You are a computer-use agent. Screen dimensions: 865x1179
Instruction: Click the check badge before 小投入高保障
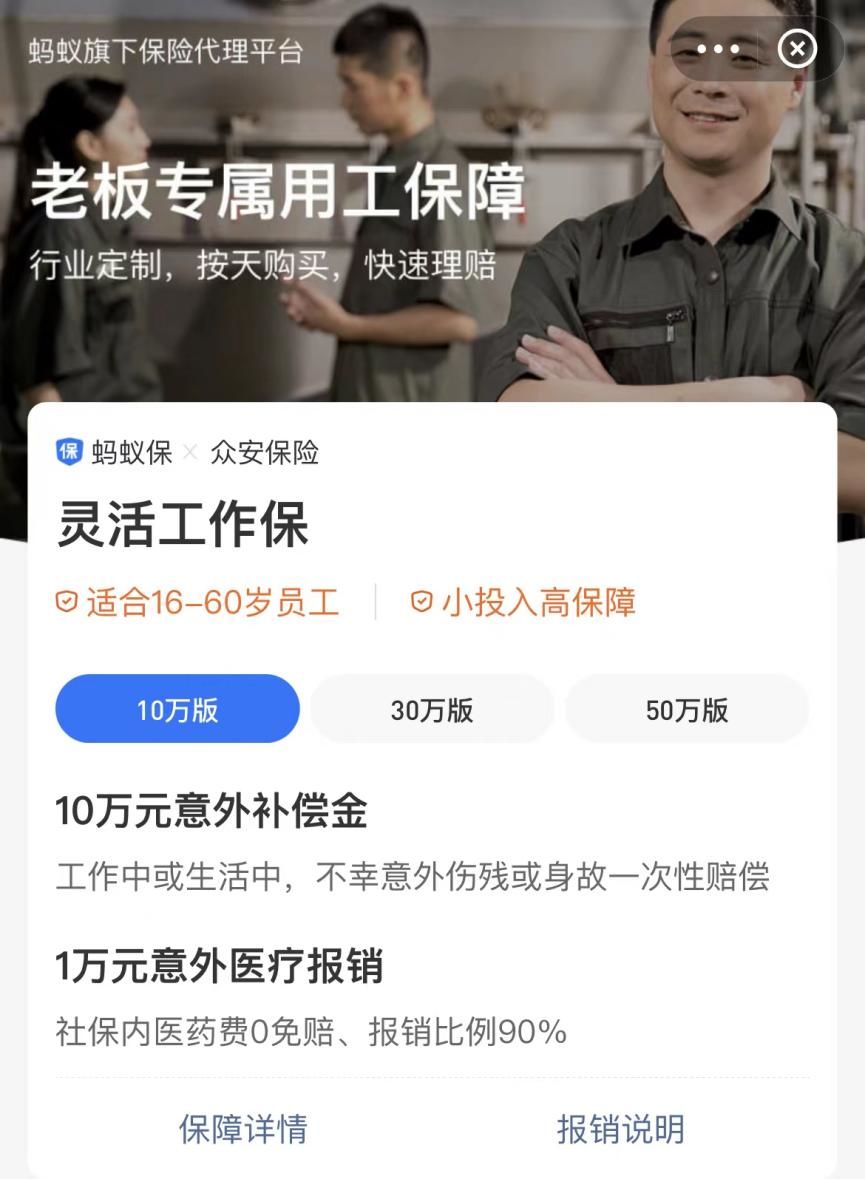419,601
